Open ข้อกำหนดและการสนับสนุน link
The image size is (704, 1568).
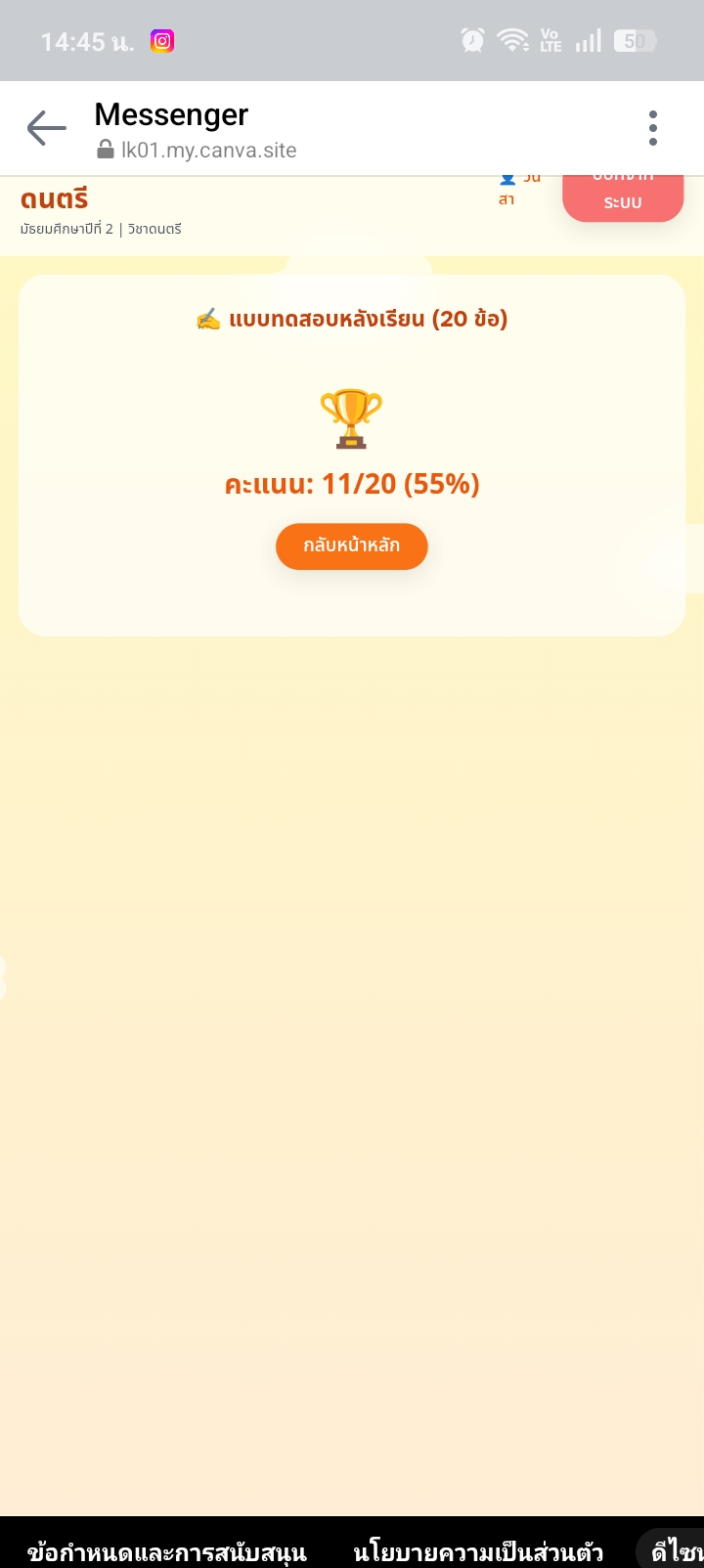click(x=167, y=1551)
